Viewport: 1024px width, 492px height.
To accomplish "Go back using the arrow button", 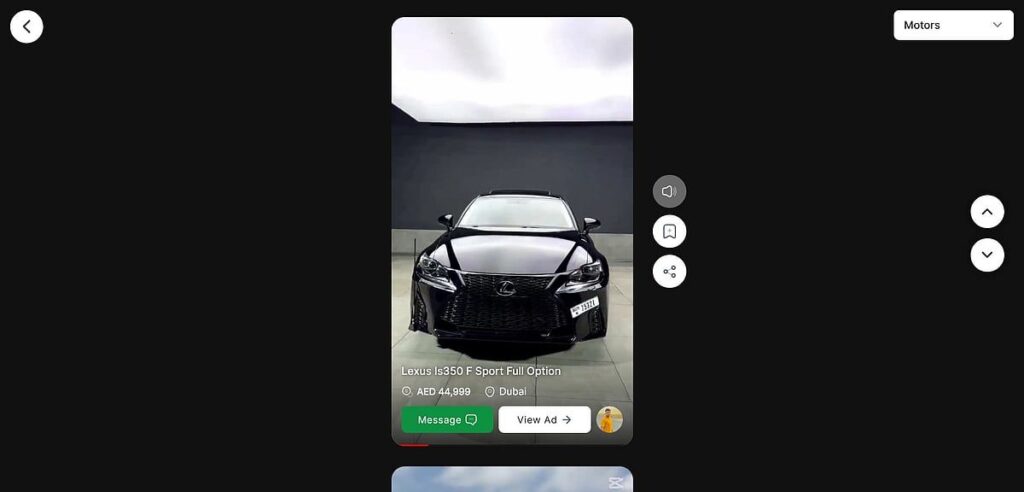I will [27, 27].
